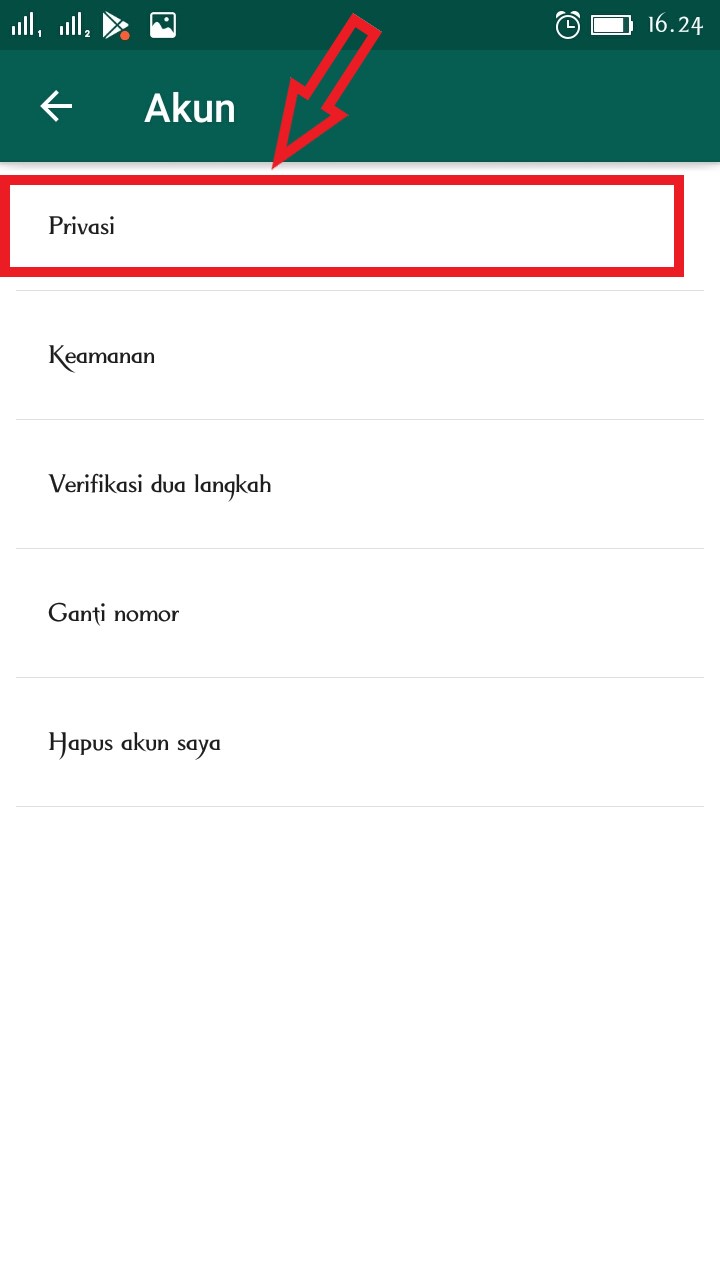Tap the clock showing 16.24
Viewport: 720px width, 1280px height.
tap(678, 22)
